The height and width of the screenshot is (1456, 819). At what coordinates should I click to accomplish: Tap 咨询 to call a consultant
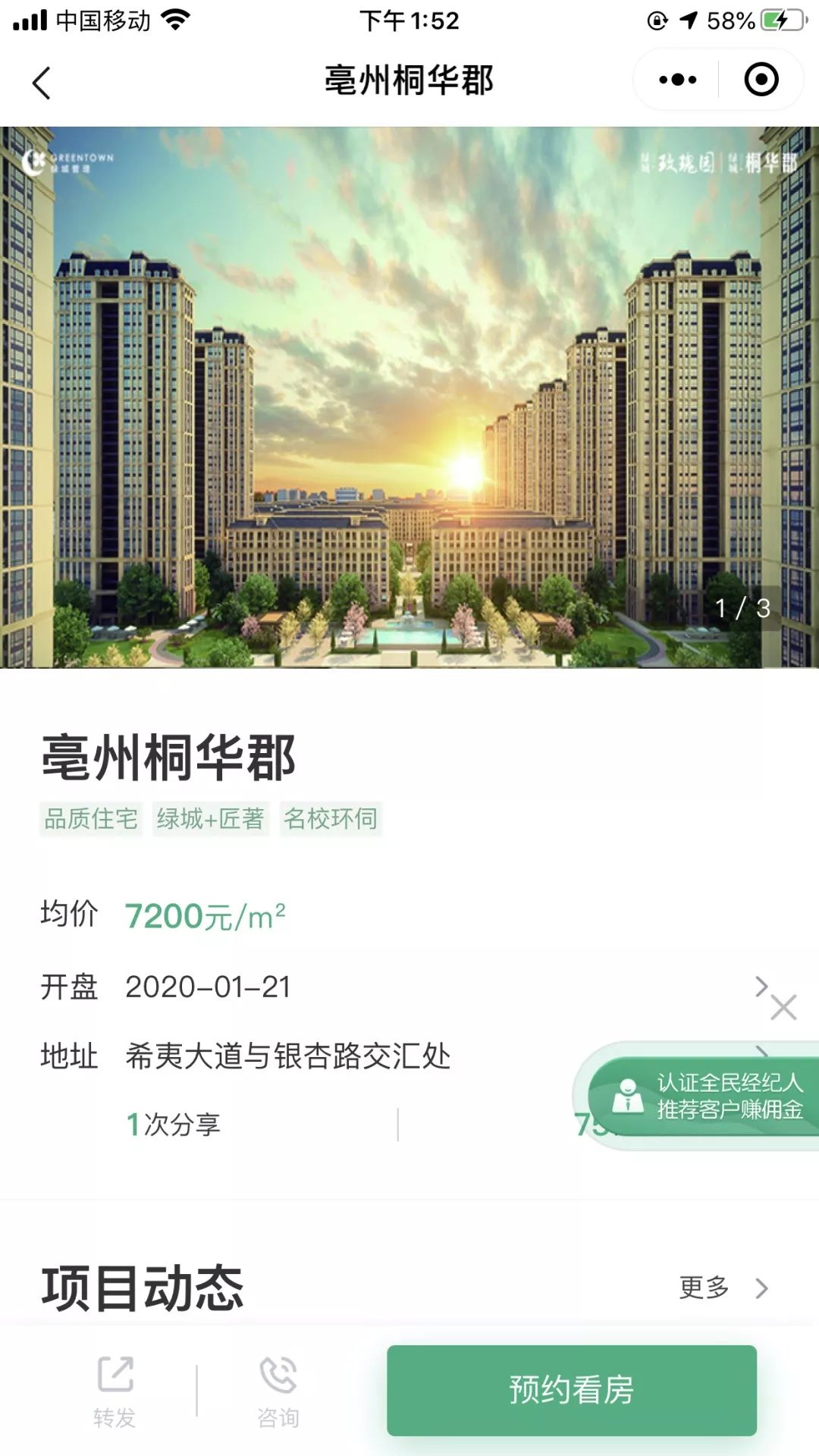tap(278, 1392)
